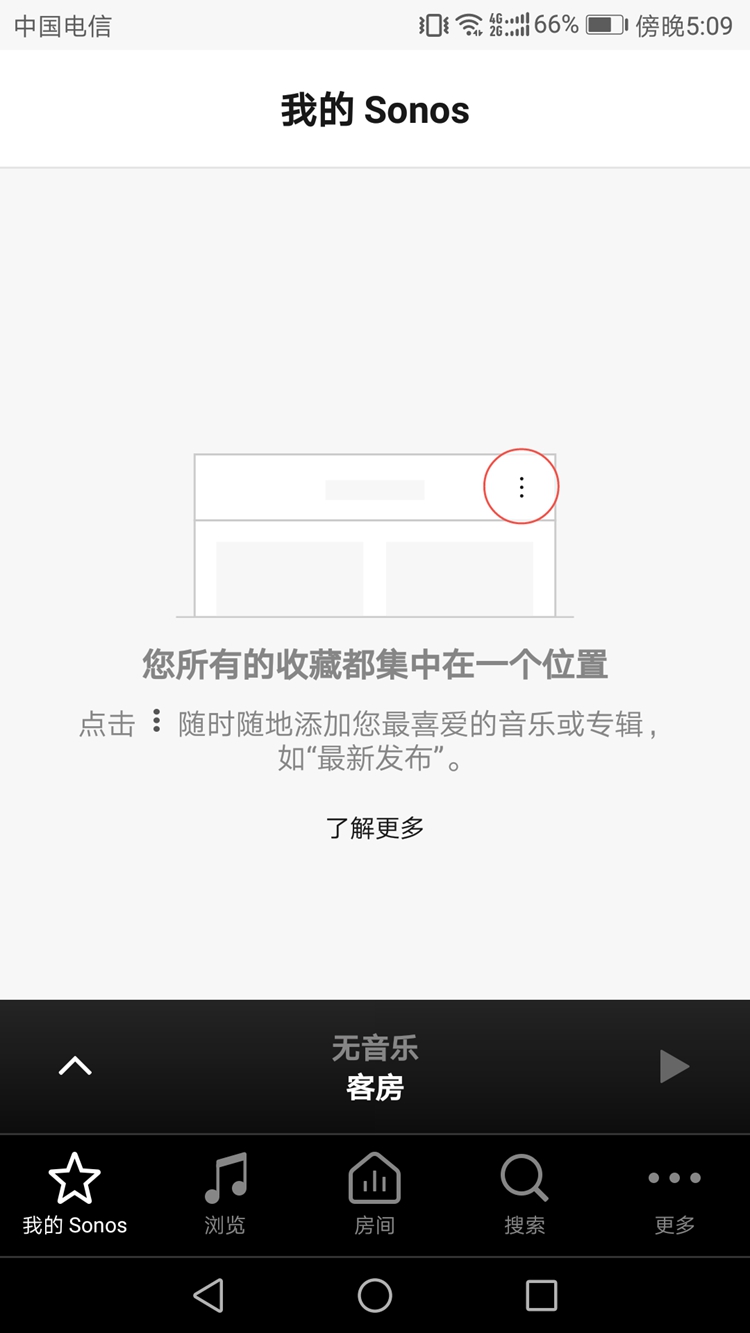
Task: Start playback with the play button
Action: pyautogui.click(x=674, y=1066)
